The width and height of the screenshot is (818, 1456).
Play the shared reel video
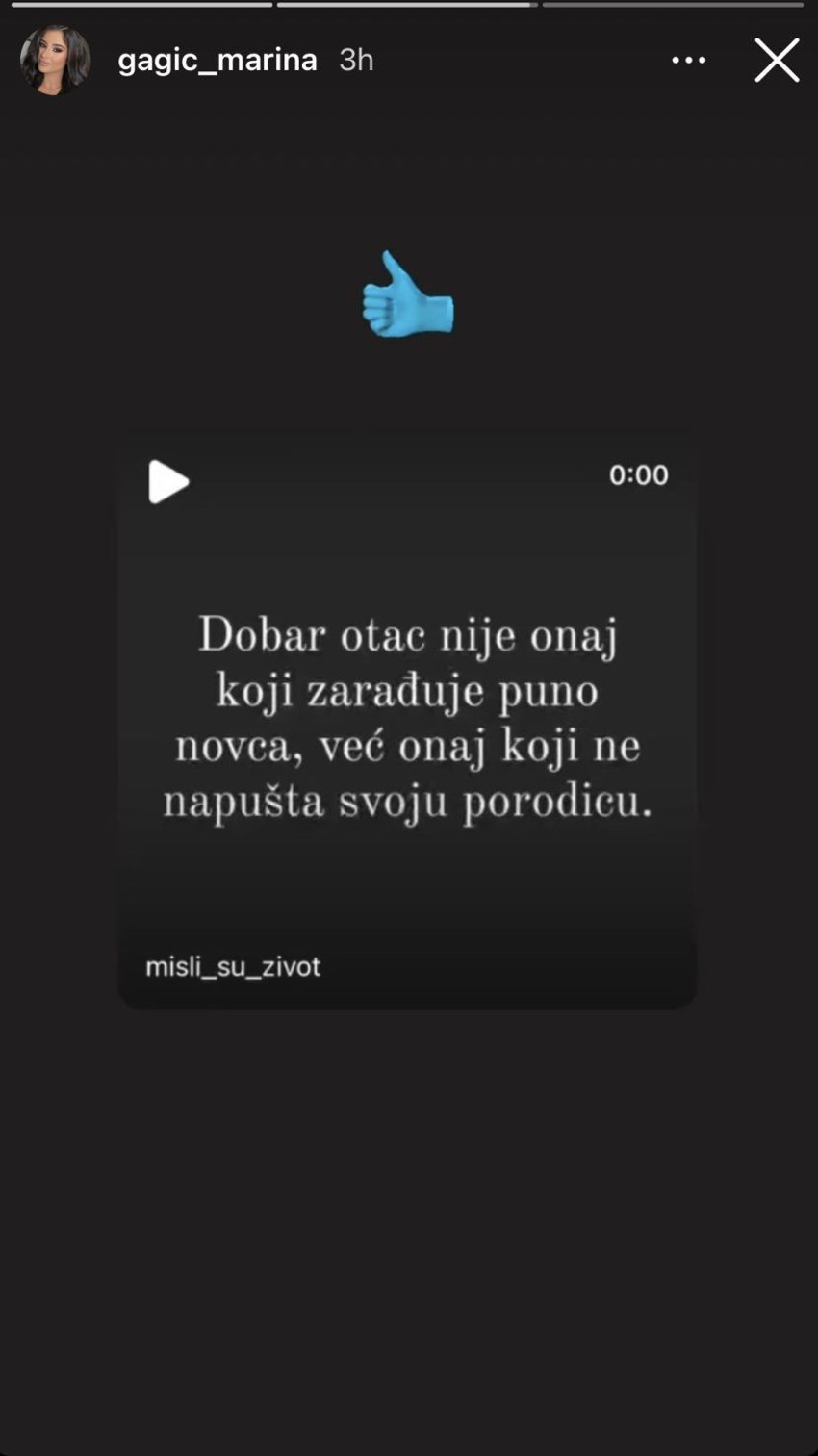(168, 482)
